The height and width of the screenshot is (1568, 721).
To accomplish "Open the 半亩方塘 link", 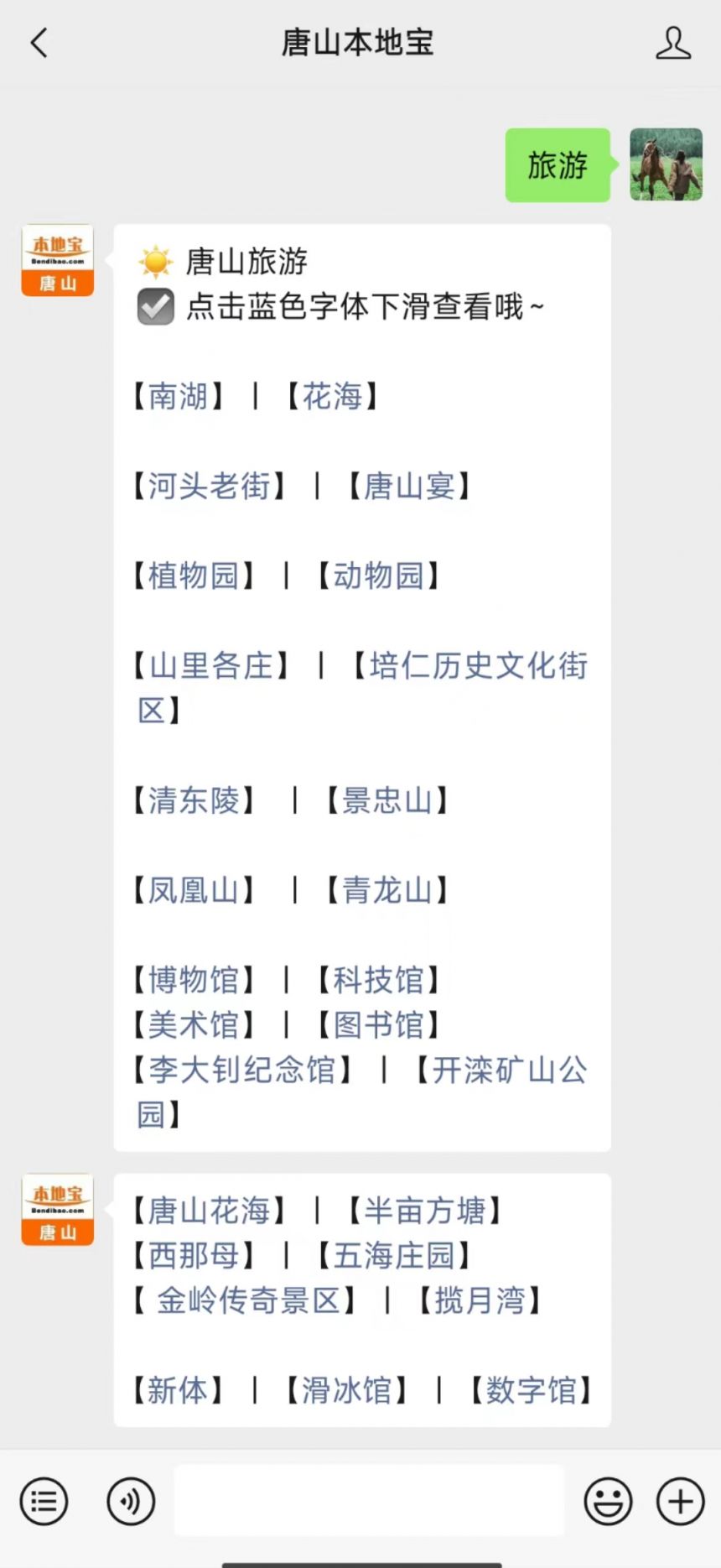I will [425, 1211].
